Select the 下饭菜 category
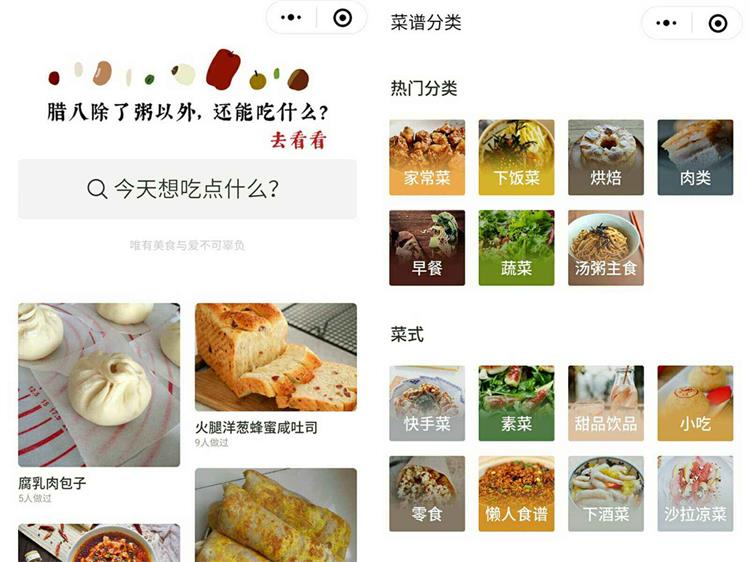The width and height of the screenshot is (750, 562). tap(516, 158)
